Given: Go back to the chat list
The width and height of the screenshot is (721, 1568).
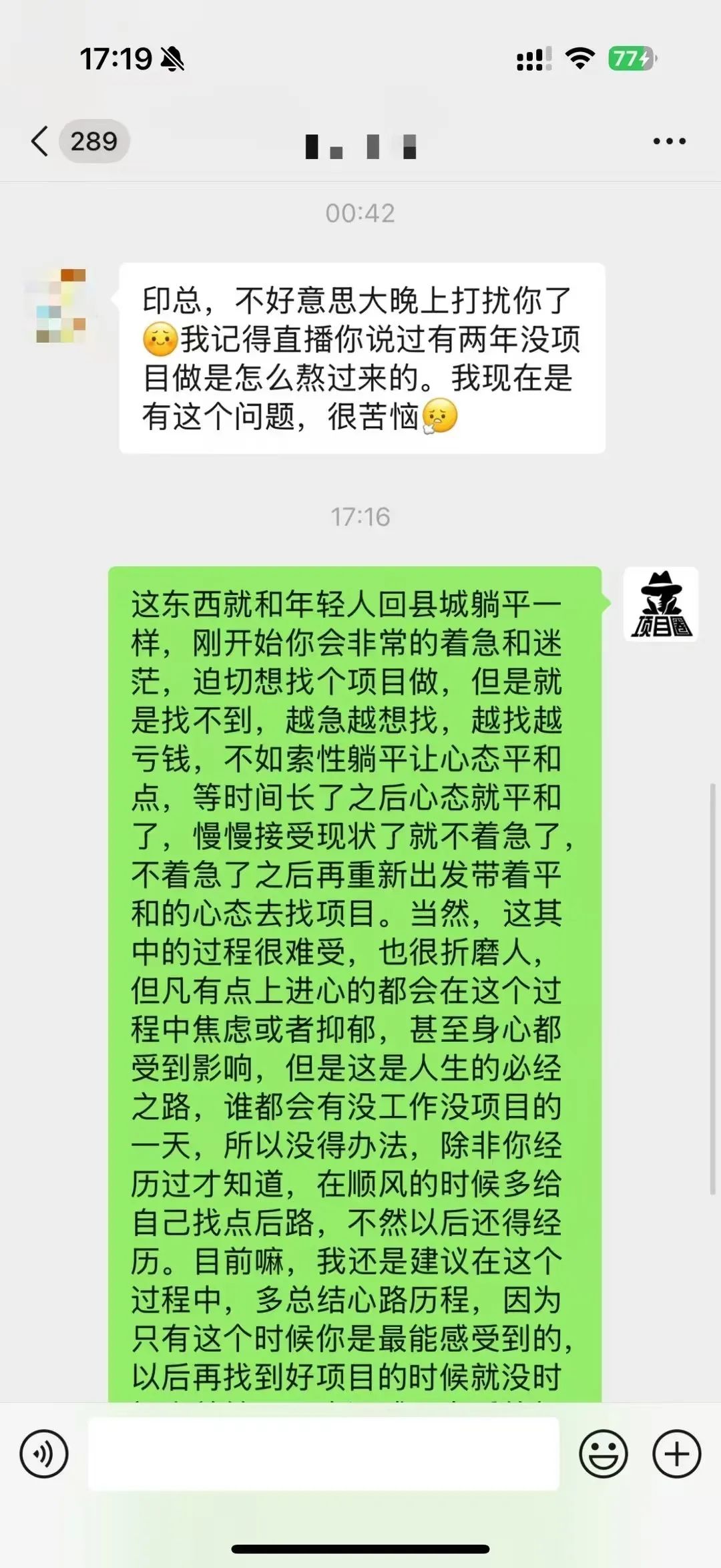Looking at the screenshot, I should click(40, 141).
